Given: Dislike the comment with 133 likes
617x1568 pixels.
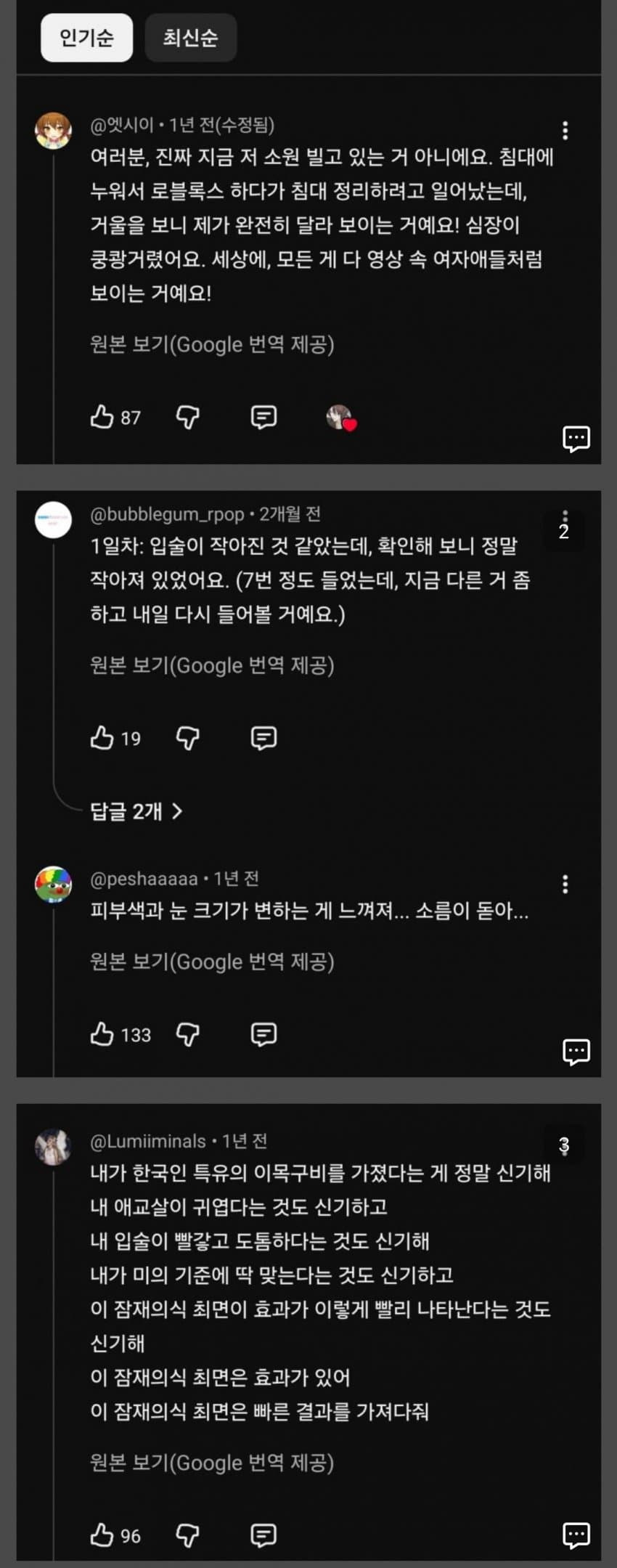Looking at the screenshot, I should (187, 1036).
